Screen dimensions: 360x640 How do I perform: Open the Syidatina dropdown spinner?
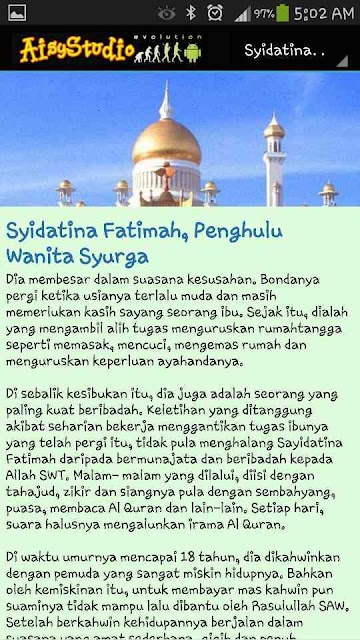tap(291, 51)
